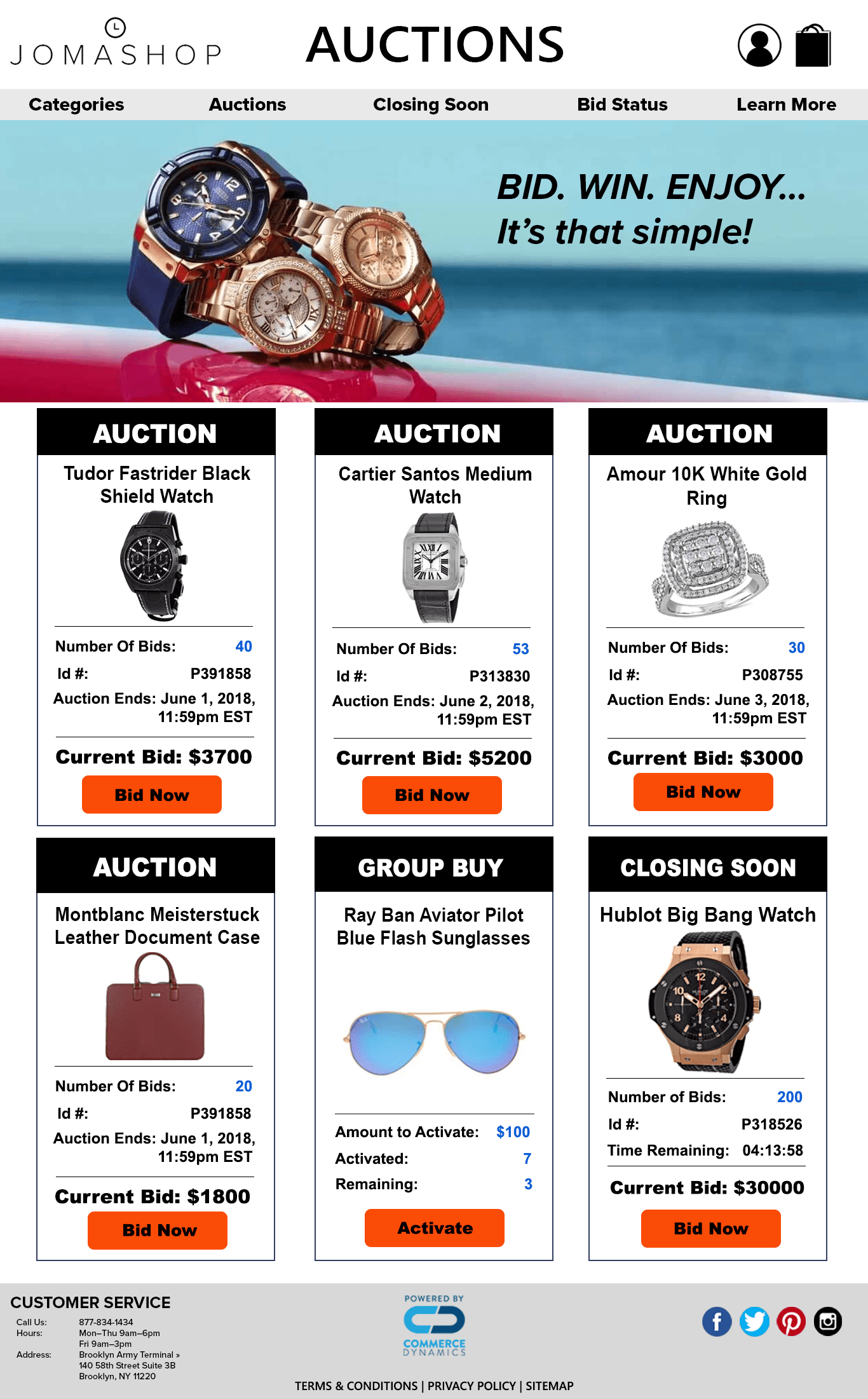Open the shopping bag

813,46
